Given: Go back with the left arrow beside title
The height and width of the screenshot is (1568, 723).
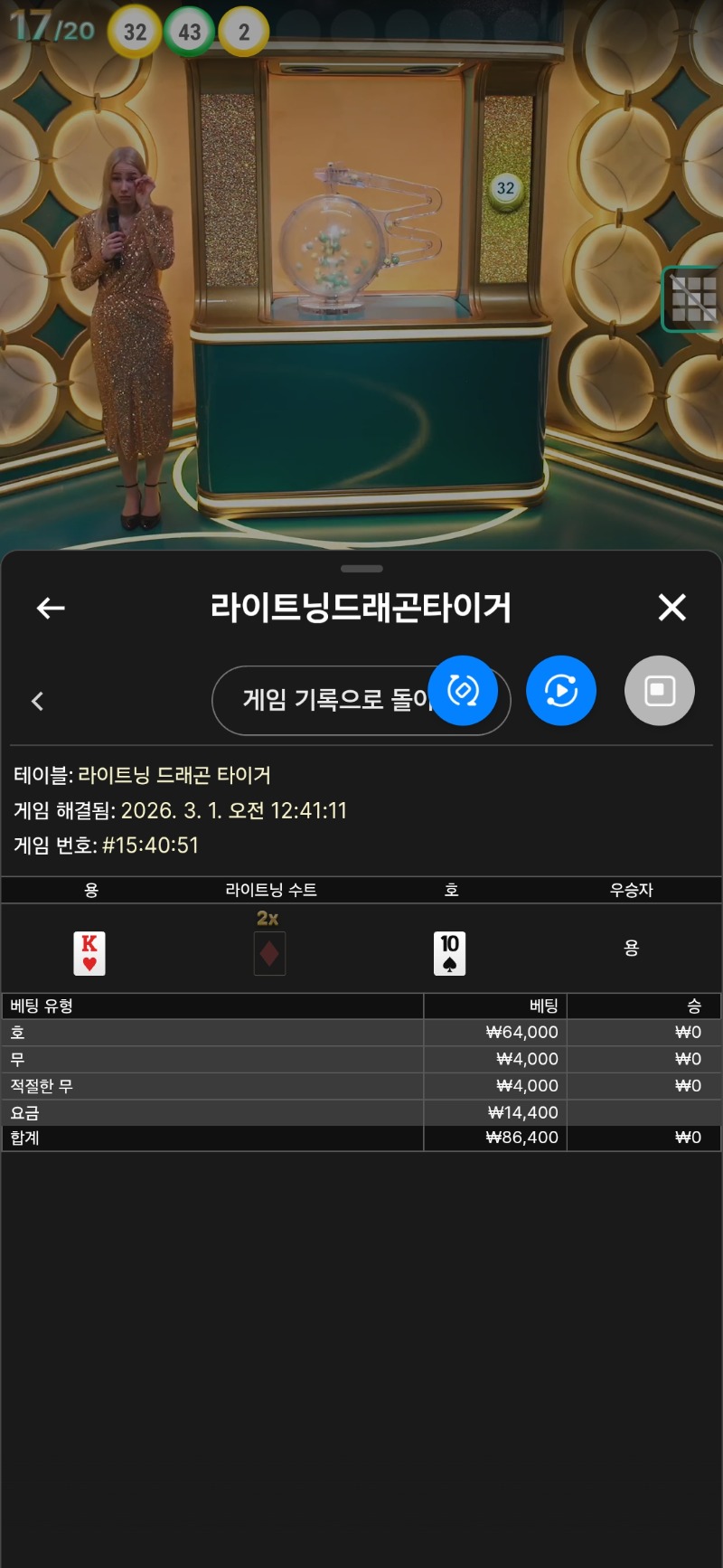Looking at the screenshot, I should tap(51, 609).
